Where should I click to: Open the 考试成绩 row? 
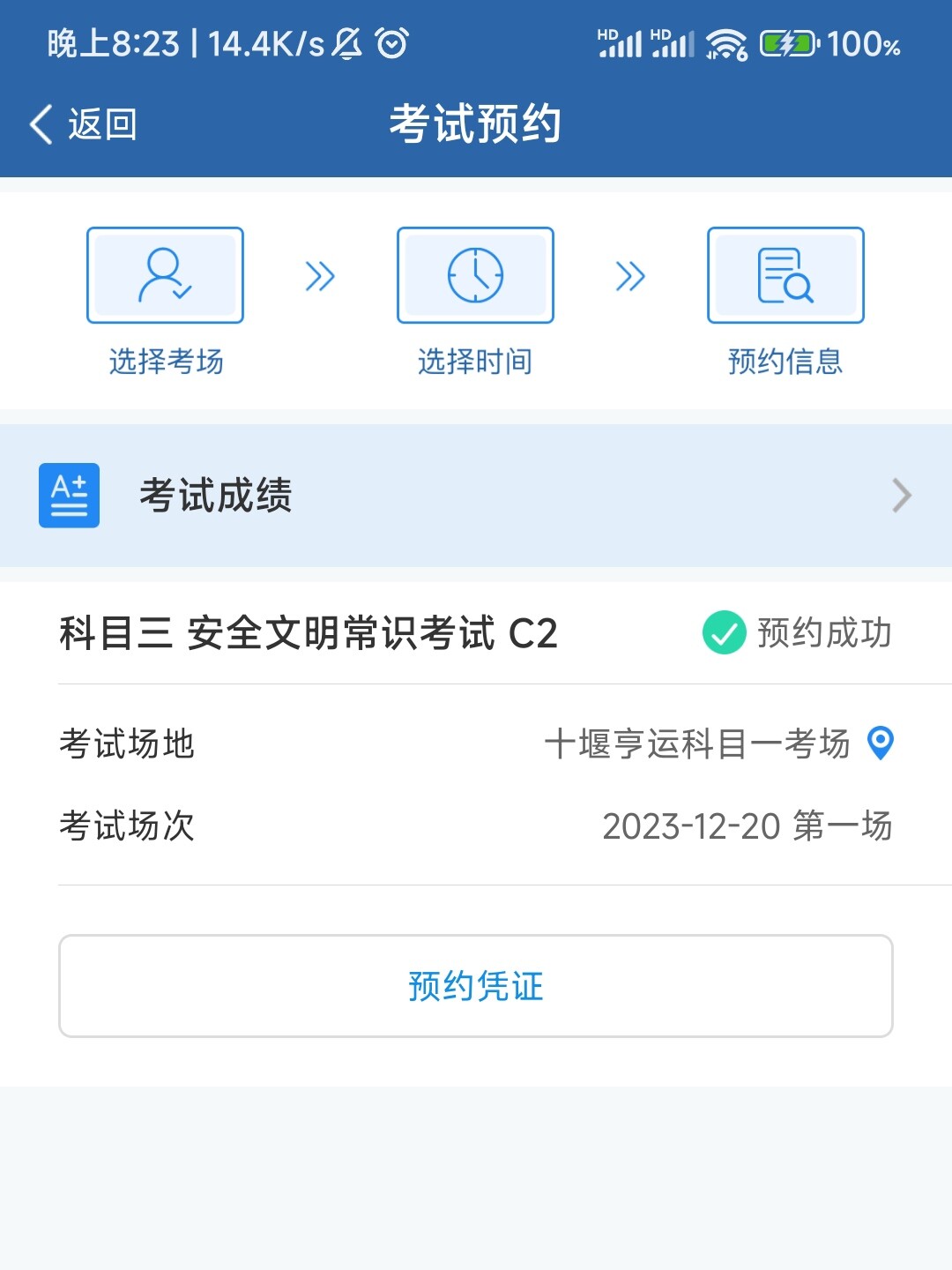coord(476,496)
